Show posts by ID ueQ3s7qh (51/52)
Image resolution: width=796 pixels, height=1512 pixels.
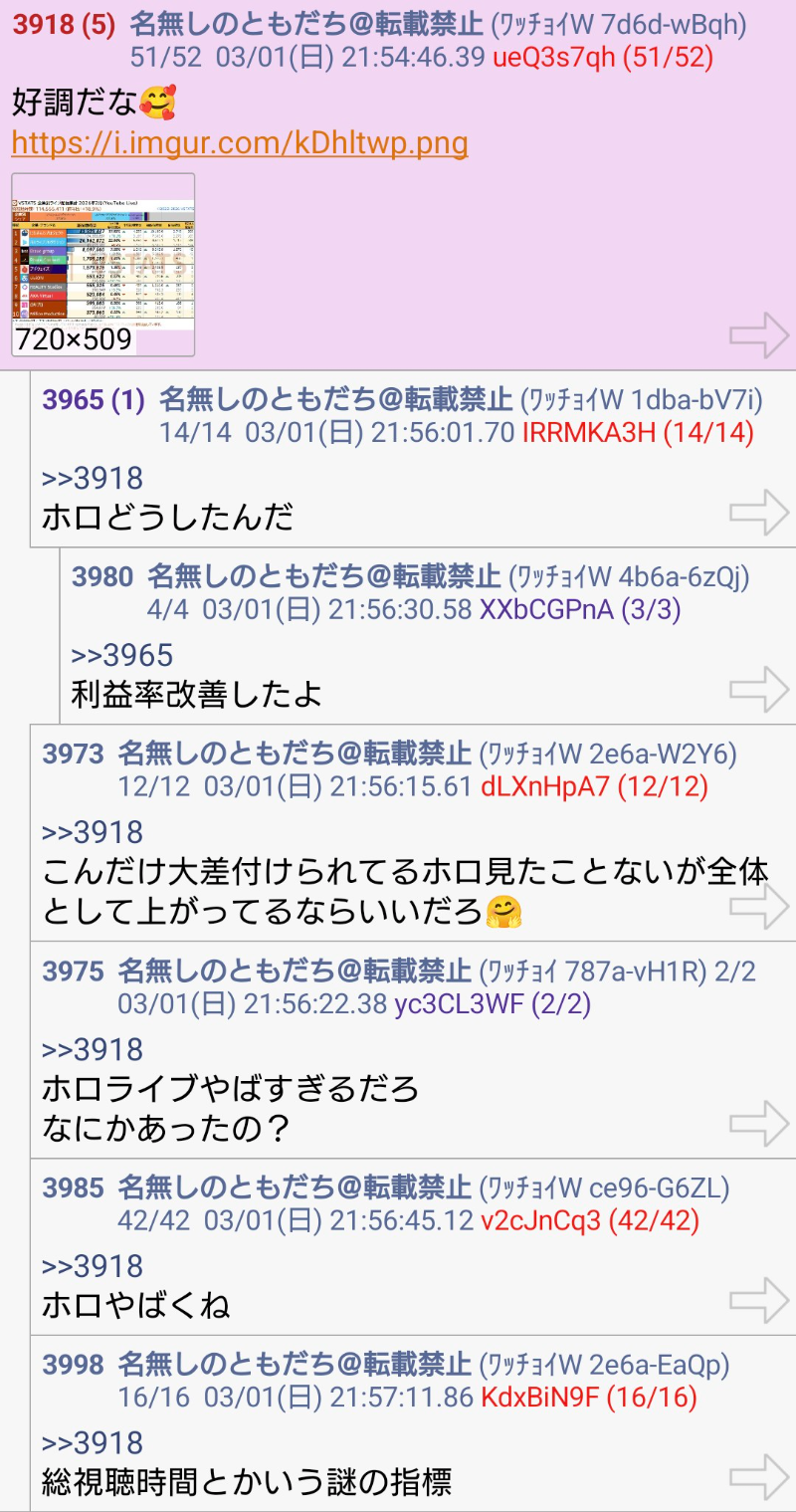(603, 57)
